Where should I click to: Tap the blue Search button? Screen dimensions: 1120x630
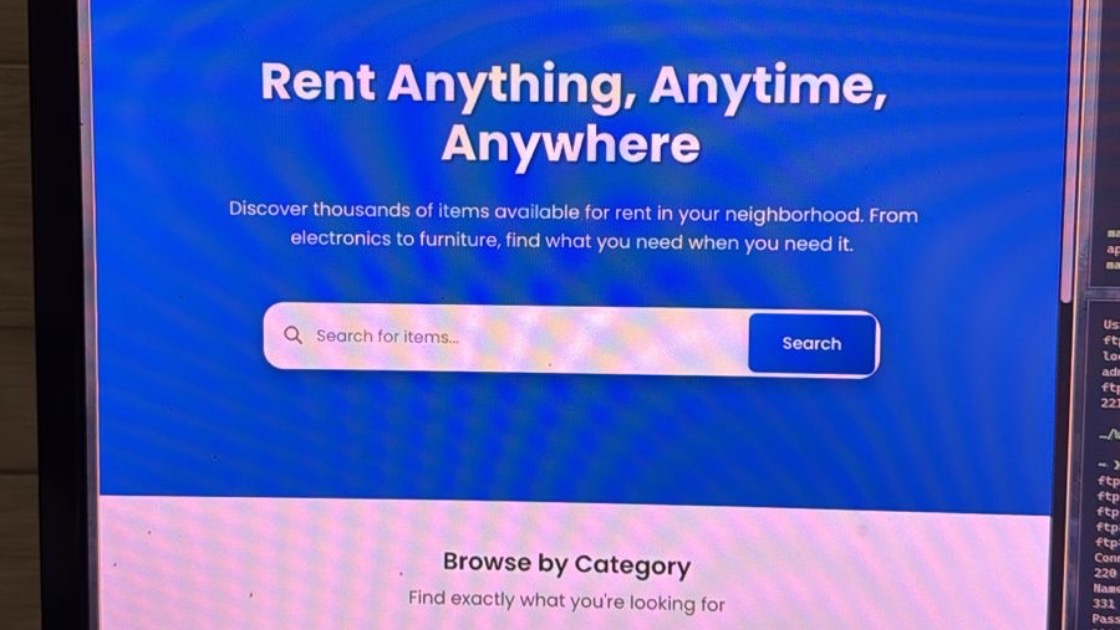tap(812, 344)
